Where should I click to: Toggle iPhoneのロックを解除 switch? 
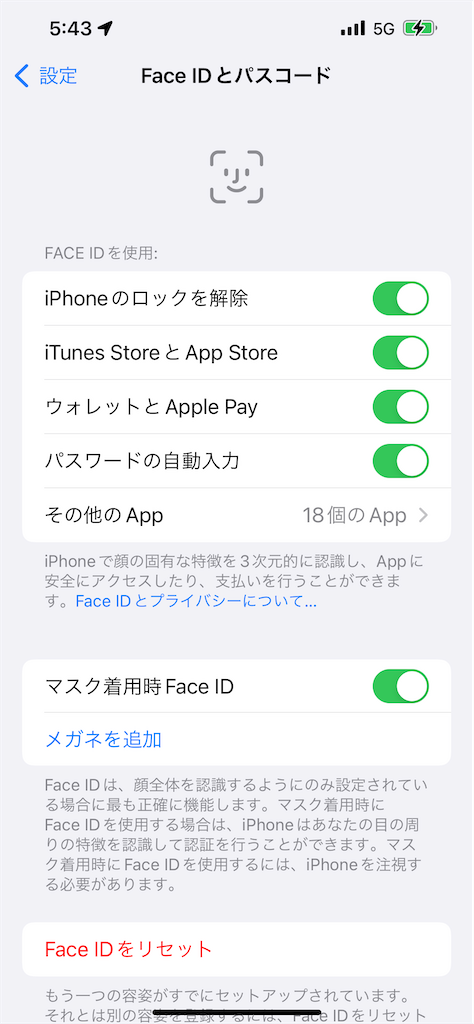401,299
